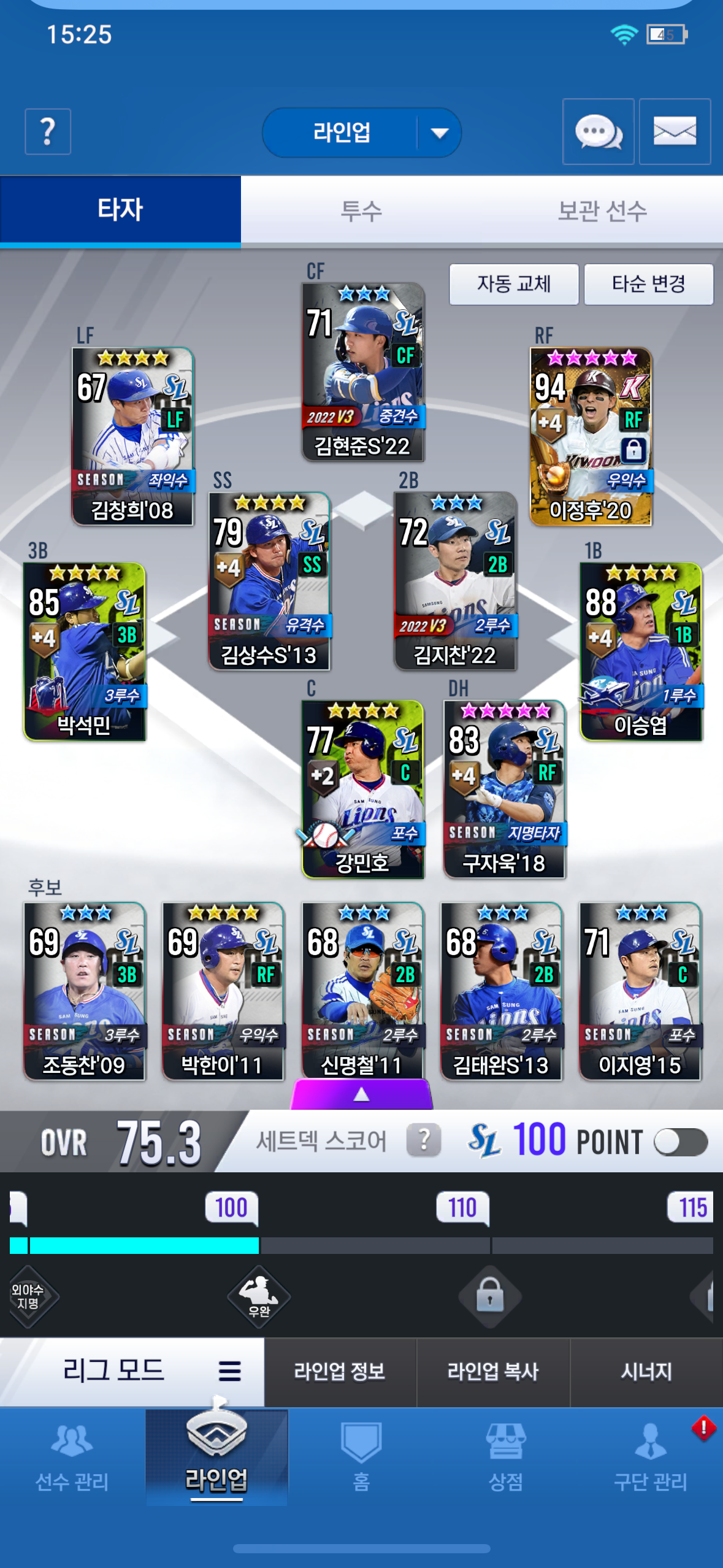Open the 세트덱 스코어 help icon
The width and height of the screenshot is (723, 1568).
coord(424,1141)
